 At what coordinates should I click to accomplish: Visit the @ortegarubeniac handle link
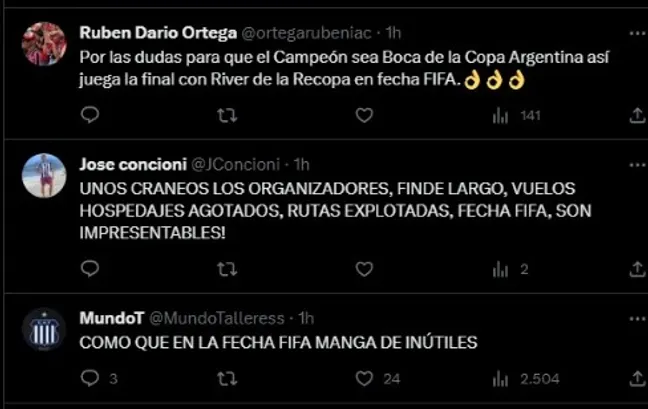[x=321, y=32]
